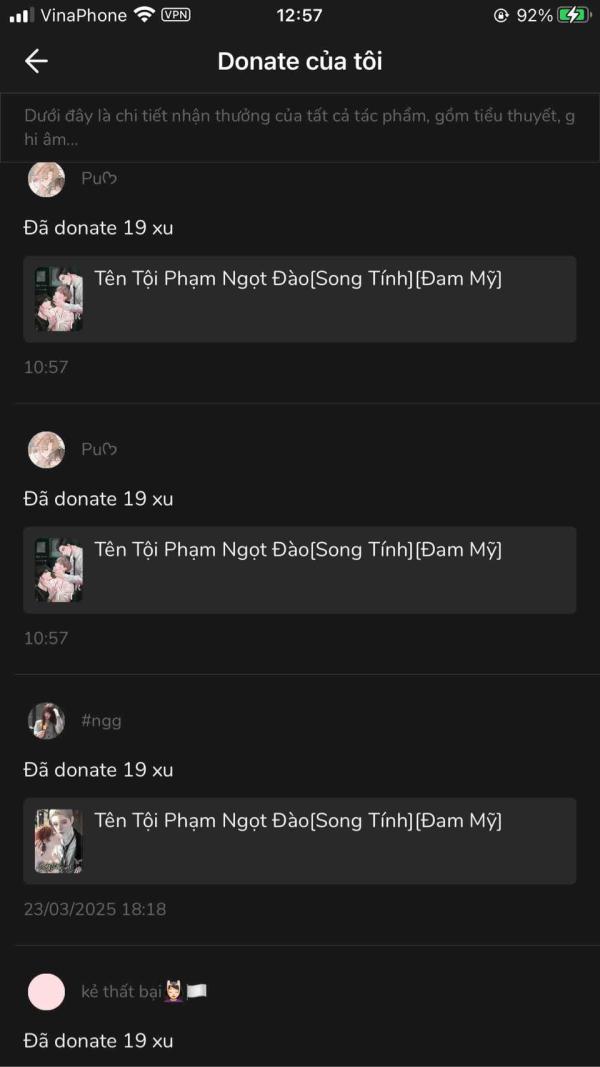The height and width of the screenshot is (1067, 600).
Task: Open kẻ thất bại's profile avatar
Action: click(x=46, y=991)
